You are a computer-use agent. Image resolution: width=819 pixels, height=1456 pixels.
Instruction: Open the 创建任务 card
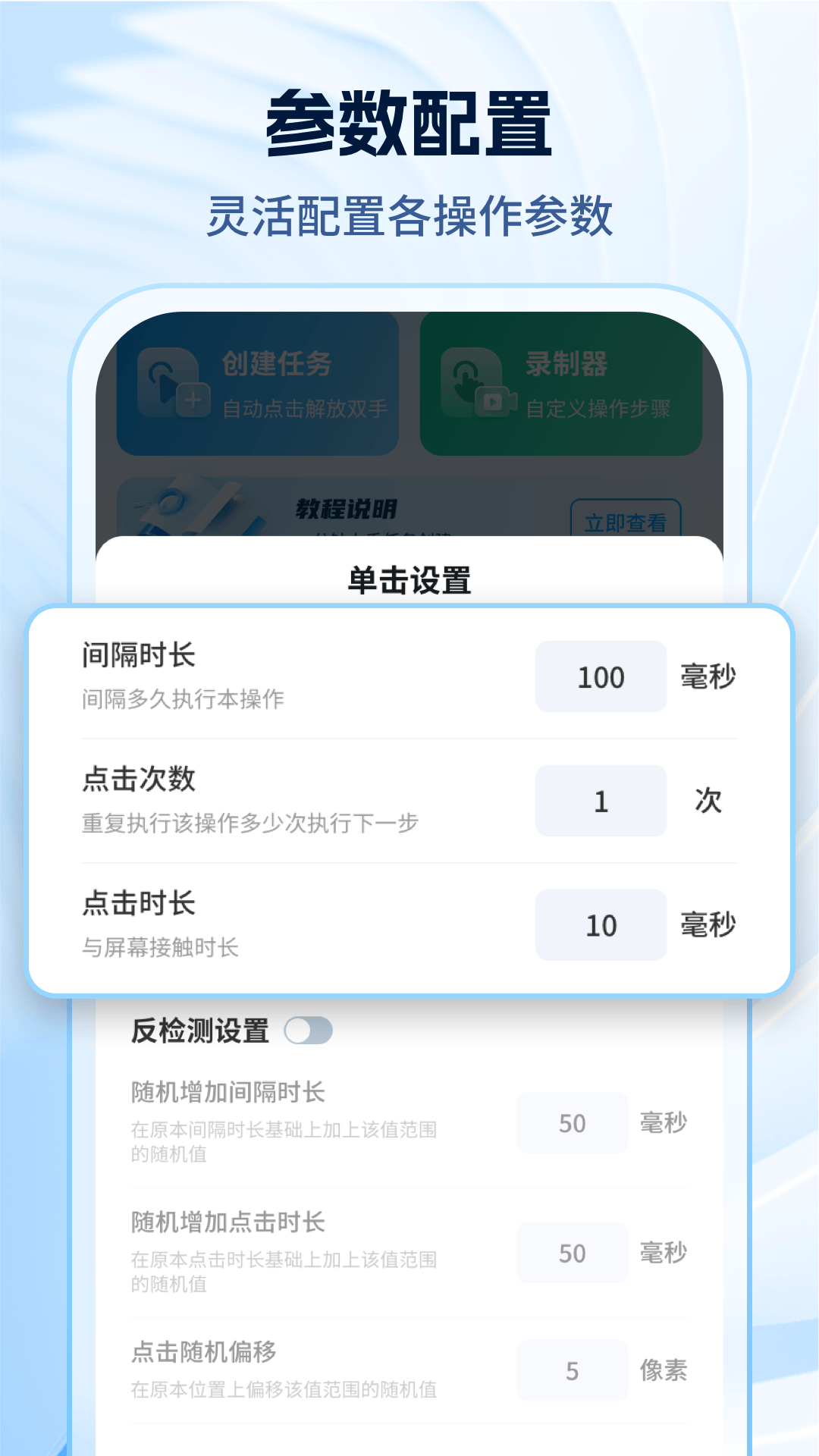(258, 383)
